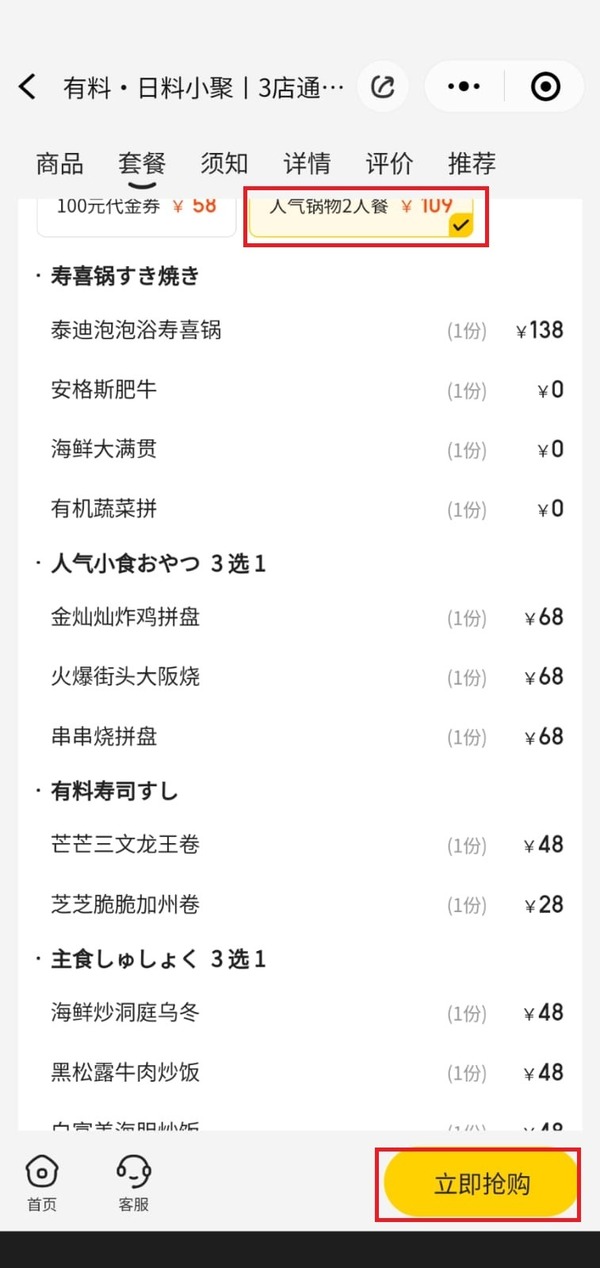Jump to the 推荐 tab
The height and width of the screenshot is (1268, 600).
pyautogui.click(x=471, y=163)
